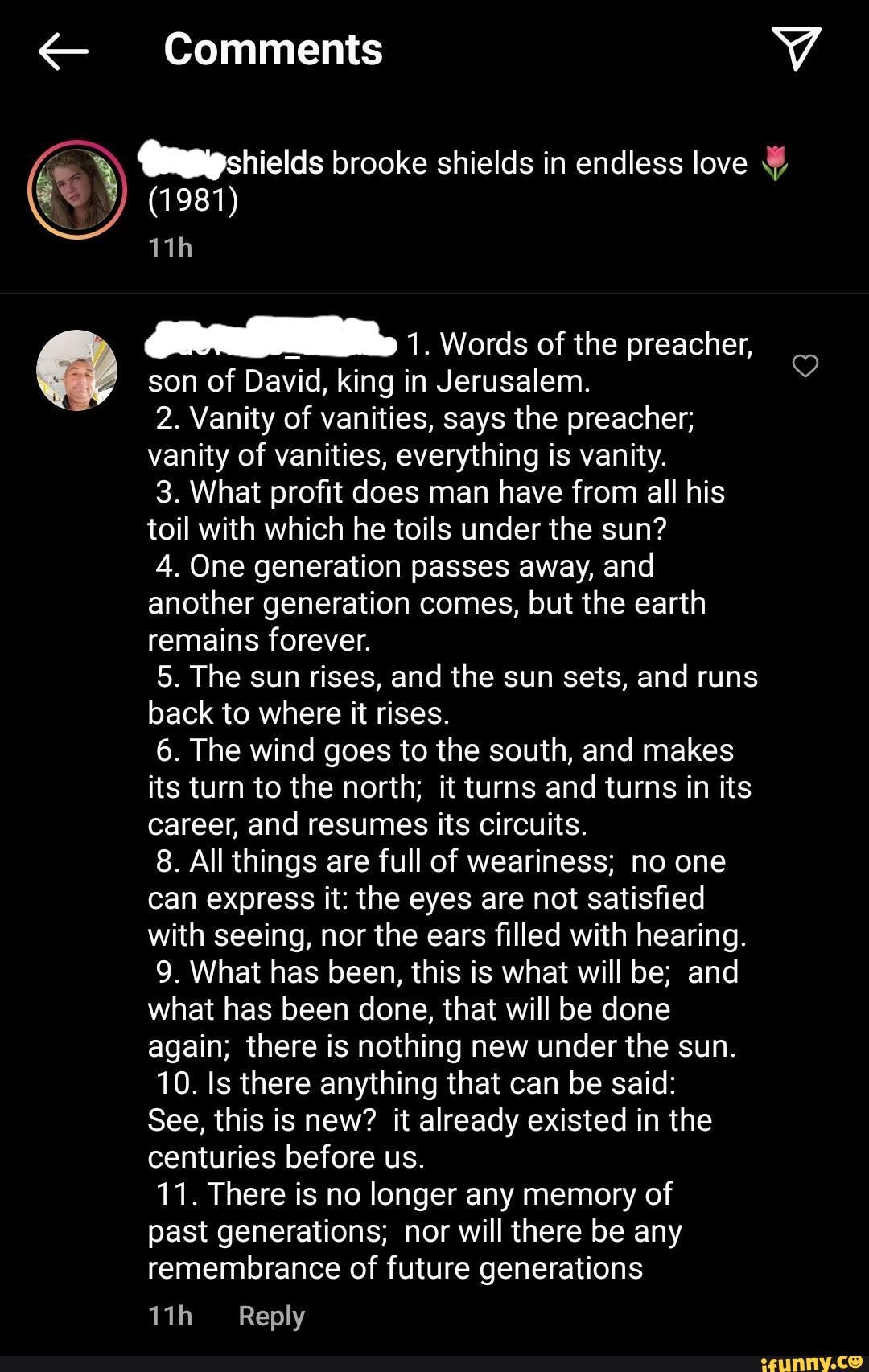Viewport: 869px width, 1372px height.
Task: Like the Words of the preacher comment
Action: coord(805,366)
